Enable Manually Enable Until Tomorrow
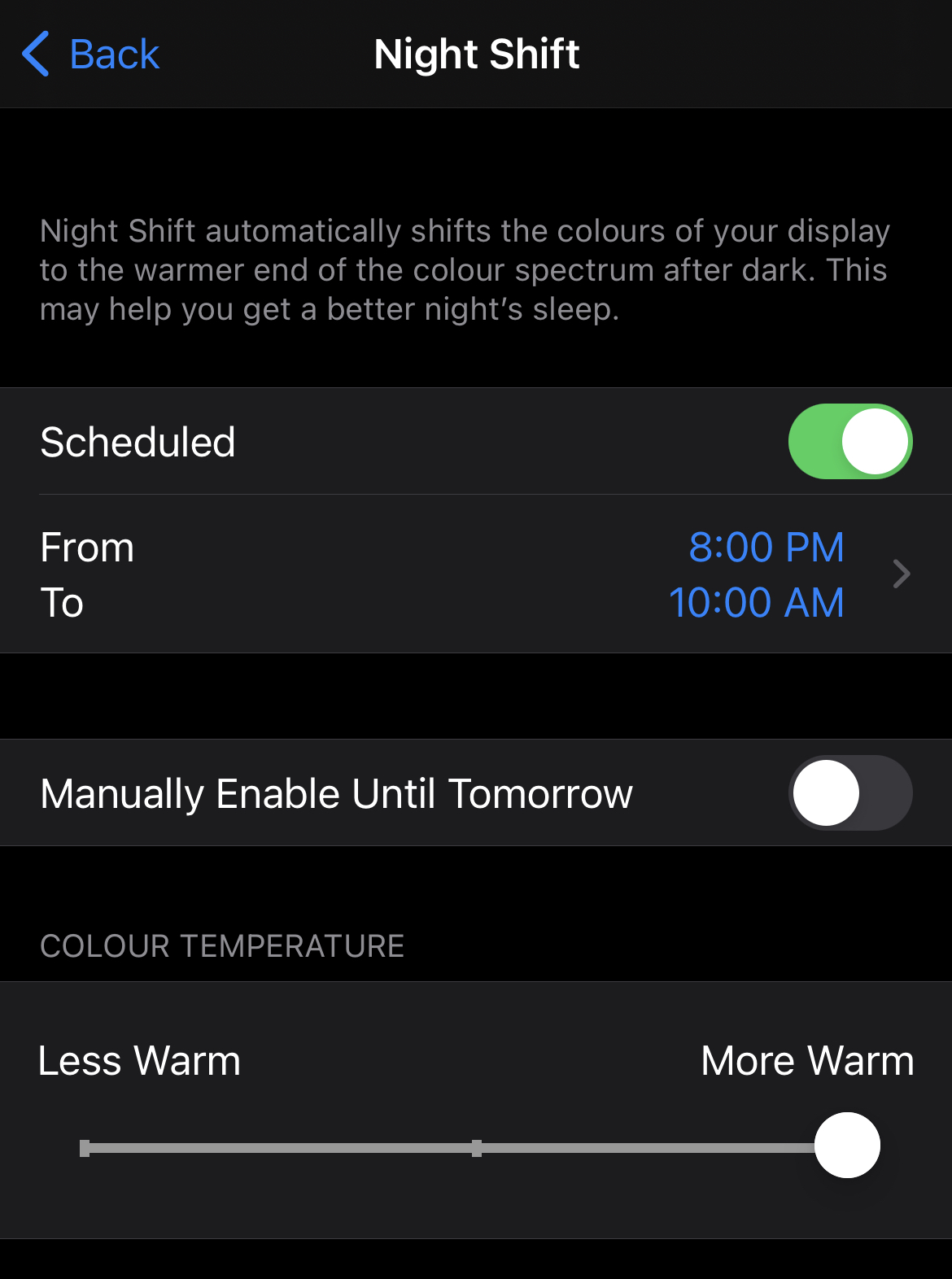 pyautogui.click(x=849, y=793)
